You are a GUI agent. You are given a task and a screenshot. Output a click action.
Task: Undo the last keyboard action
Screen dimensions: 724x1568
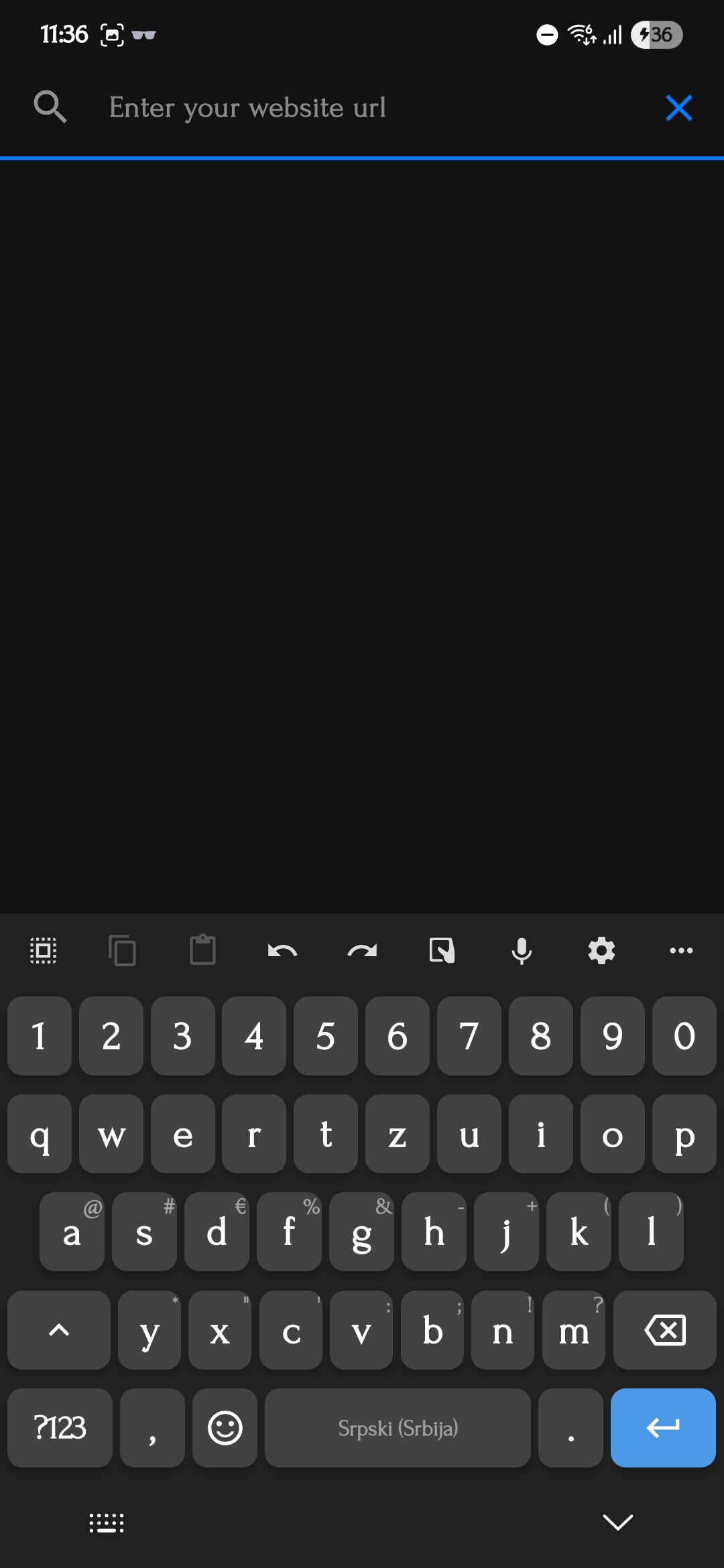tap(282, 950)
